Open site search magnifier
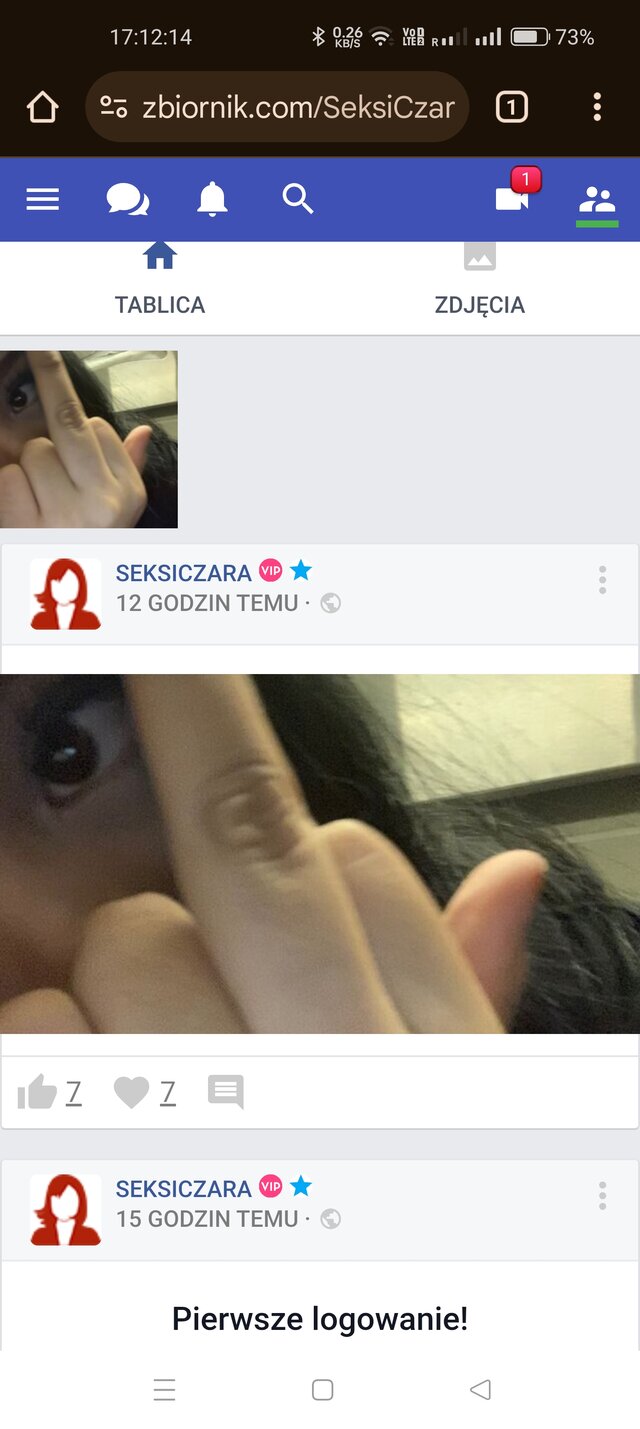Image resolution: width=640 pixels, height=1429 pixels. pos(298,200)
